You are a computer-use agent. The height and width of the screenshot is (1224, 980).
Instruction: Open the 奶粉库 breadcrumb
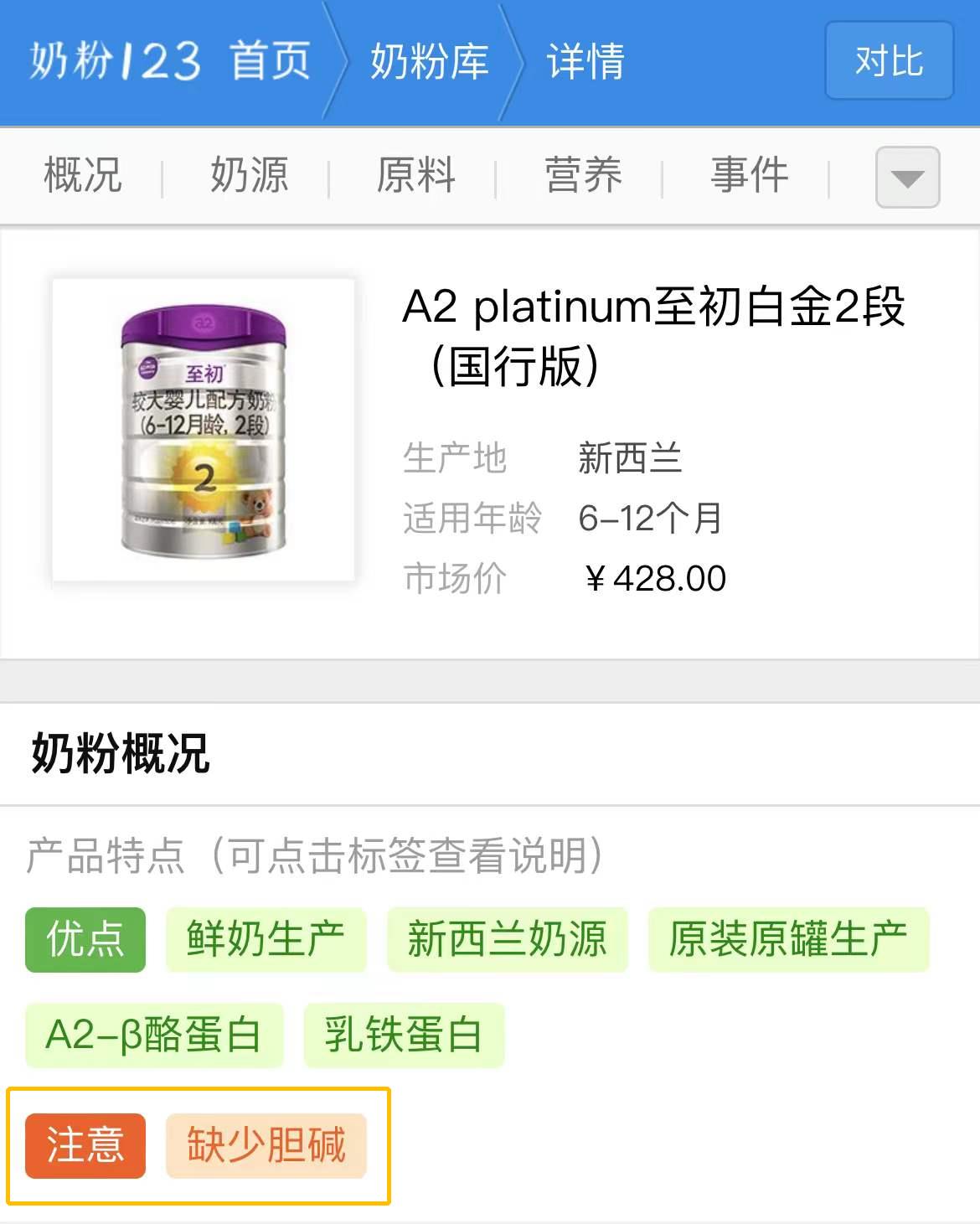point(429,61)
